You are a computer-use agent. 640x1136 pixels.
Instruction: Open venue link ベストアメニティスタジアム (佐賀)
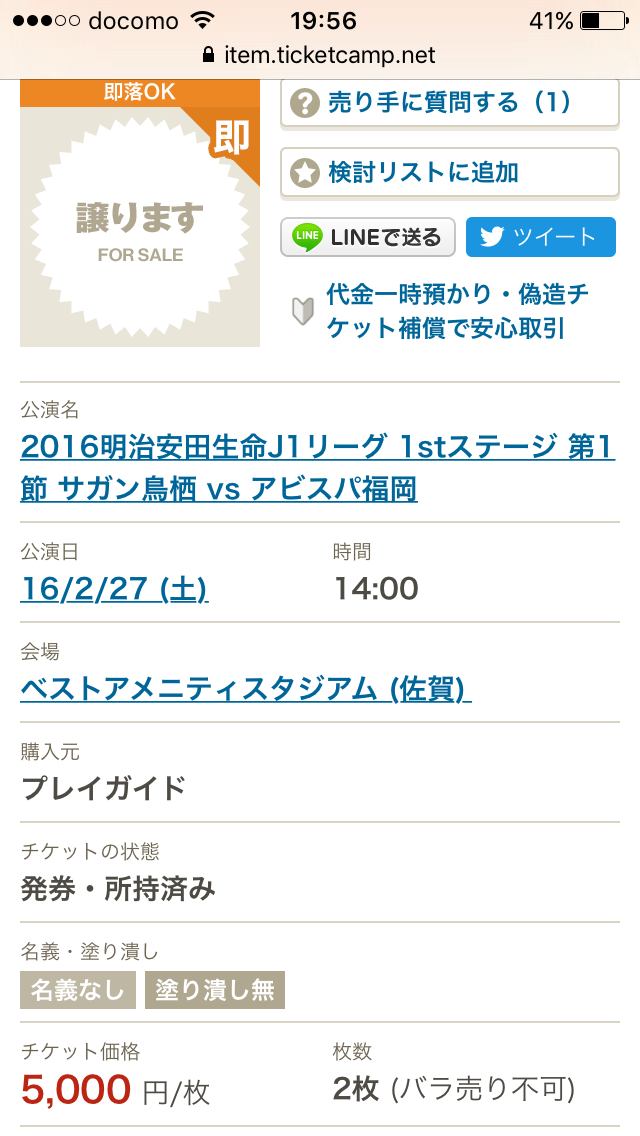(246, 688)
